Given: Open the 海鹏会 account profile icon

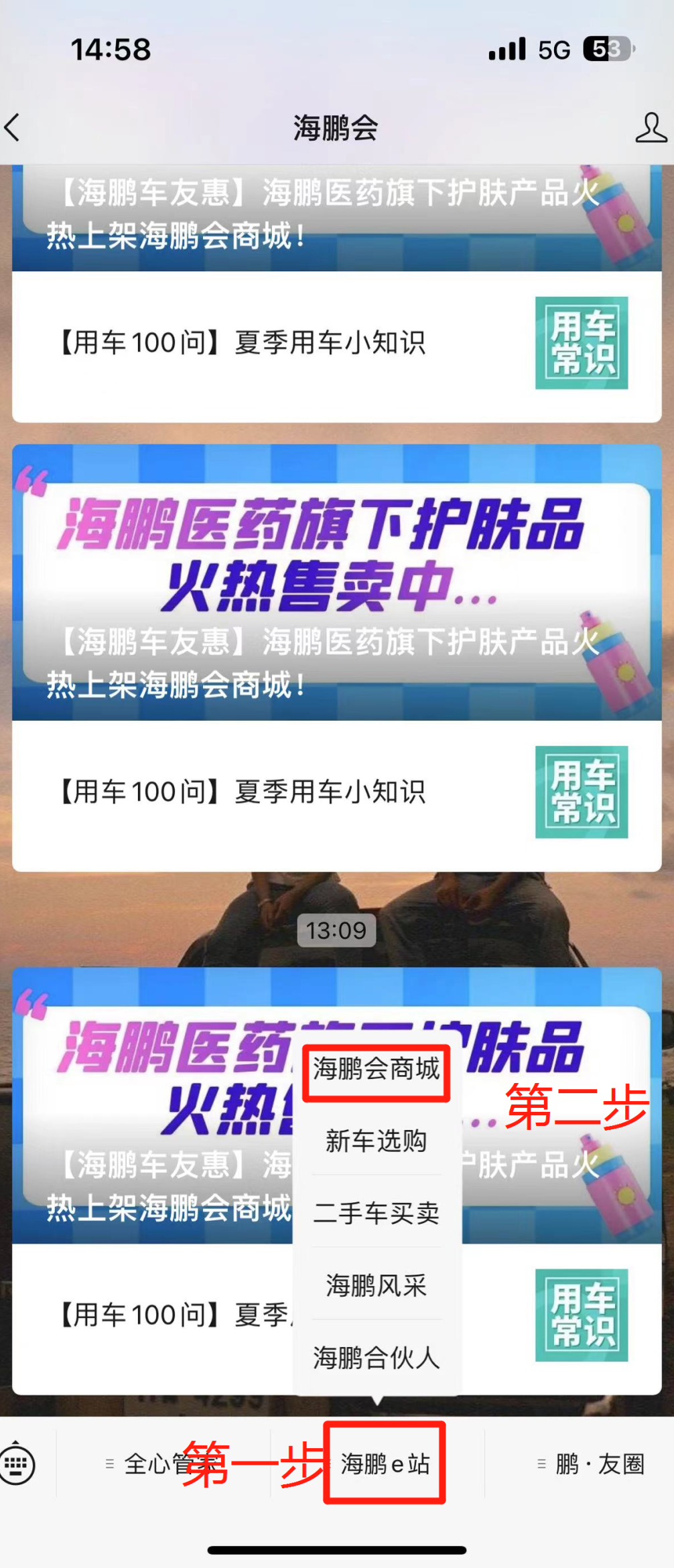Looking at the screenshot, I should [651, 127].
